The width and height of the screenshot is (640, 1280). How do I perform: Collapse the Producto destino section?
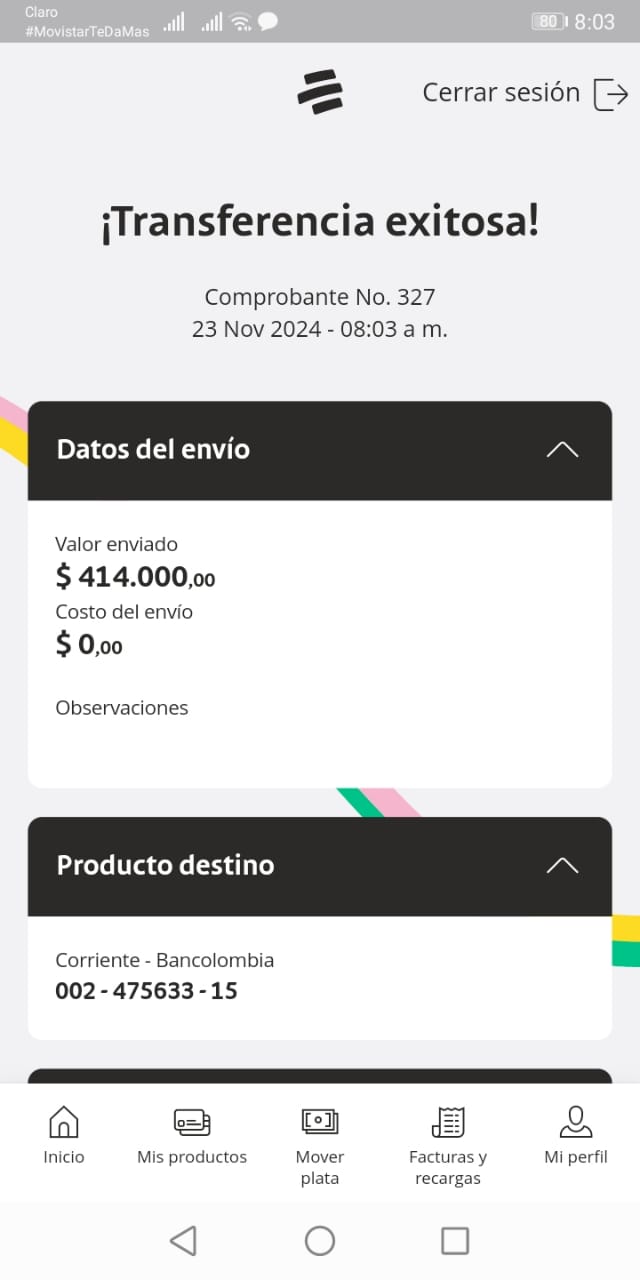[562, 866]
